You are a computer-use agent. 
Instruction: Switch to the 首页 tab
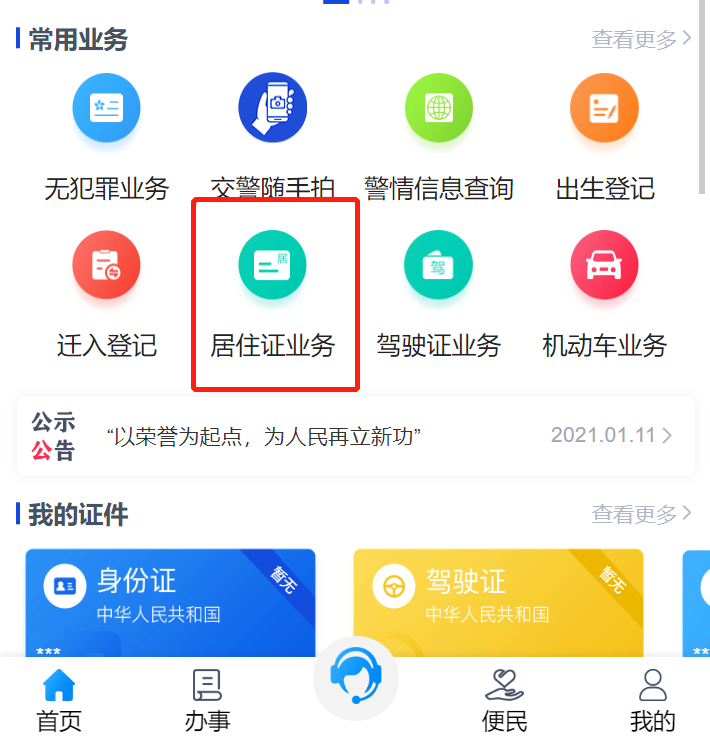pos(59,700)
